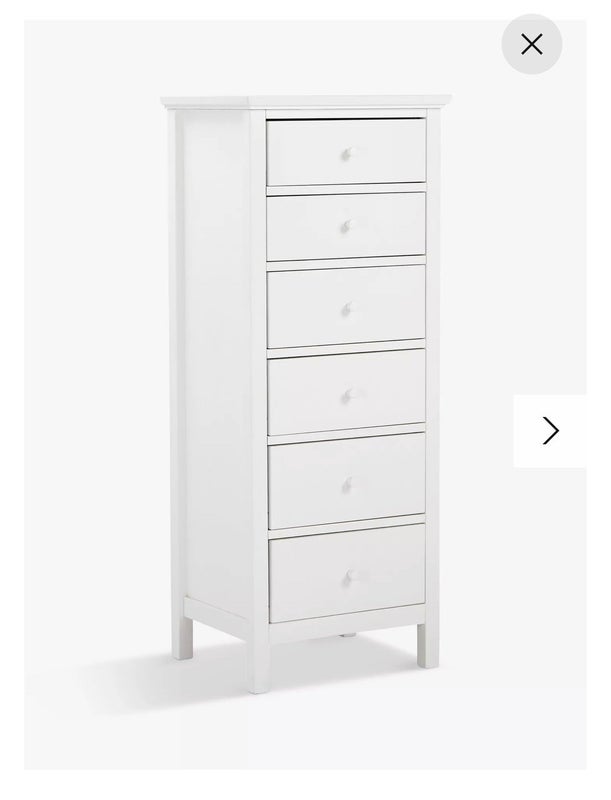Close the product image viewer
This screenshot has width=611, height=800.
tap(531, 44)
